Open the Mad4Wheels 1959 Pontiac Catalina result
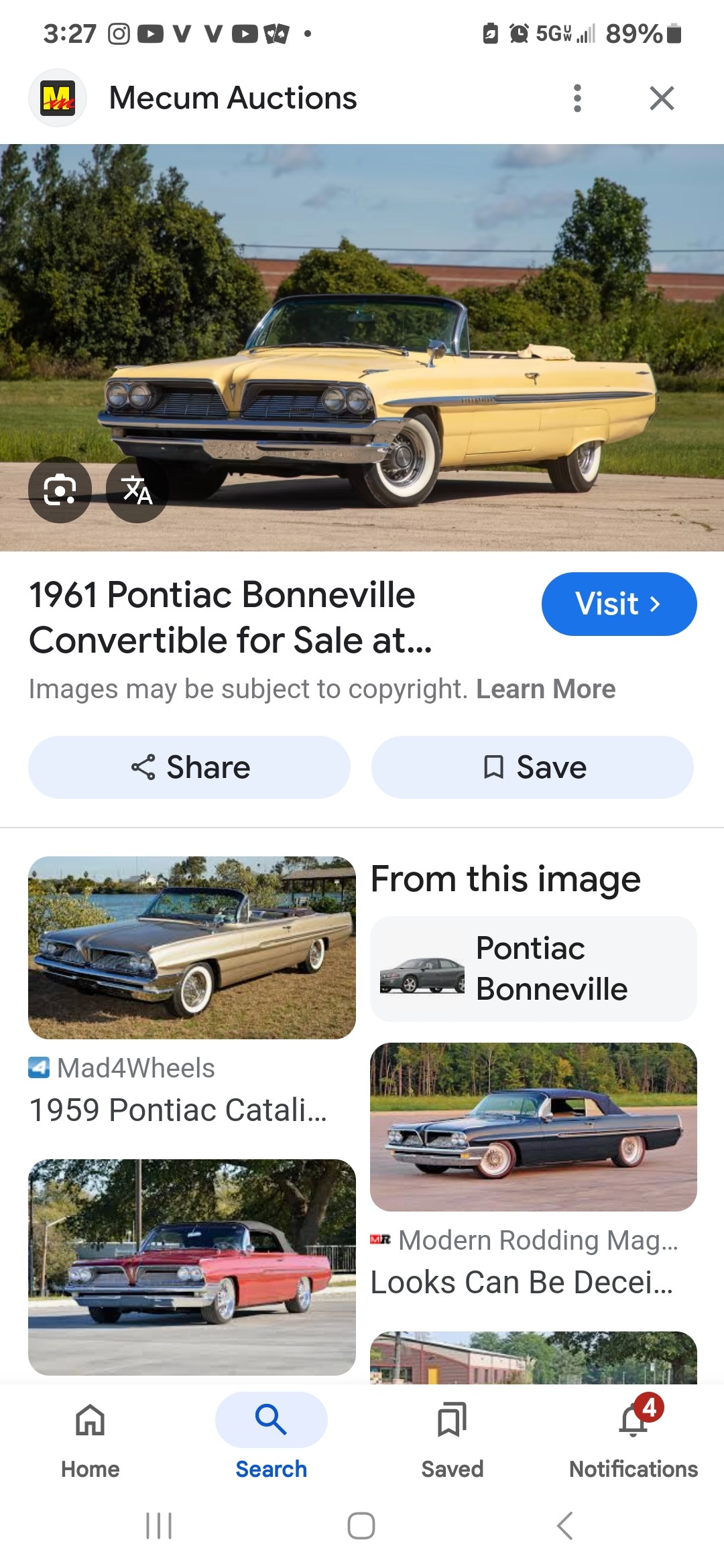The width and height of the screenshot is (724, 1568). tap(192, 948)
